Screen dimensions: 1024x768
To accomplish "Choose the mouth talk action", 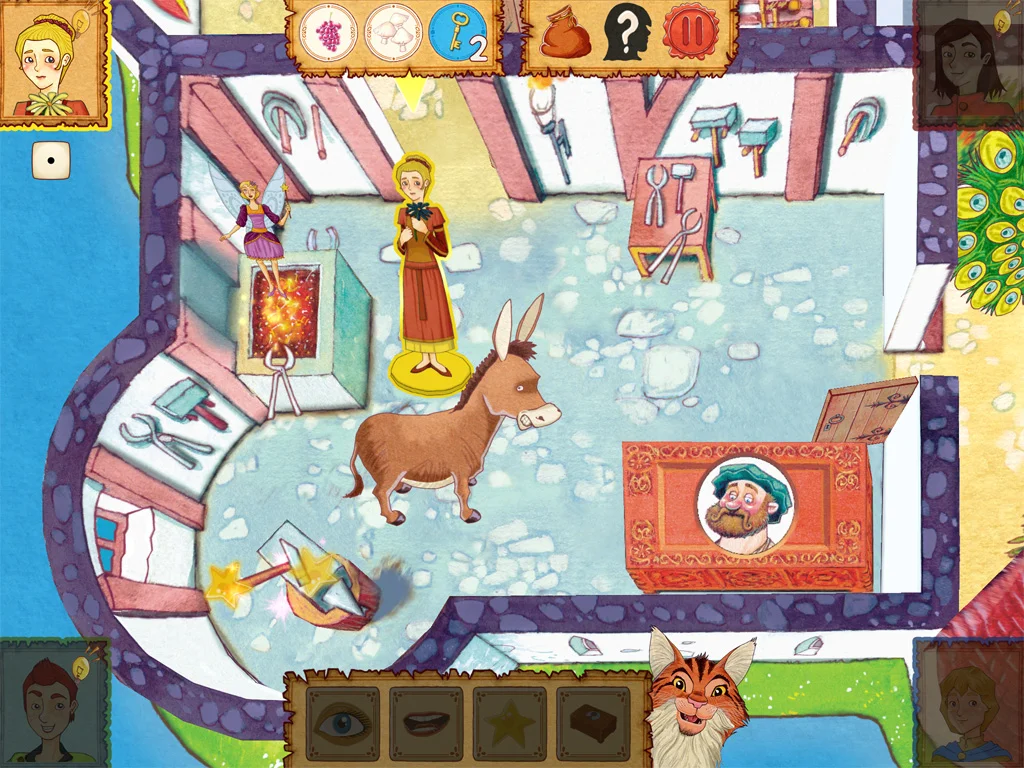I will [x=425, y=721].
